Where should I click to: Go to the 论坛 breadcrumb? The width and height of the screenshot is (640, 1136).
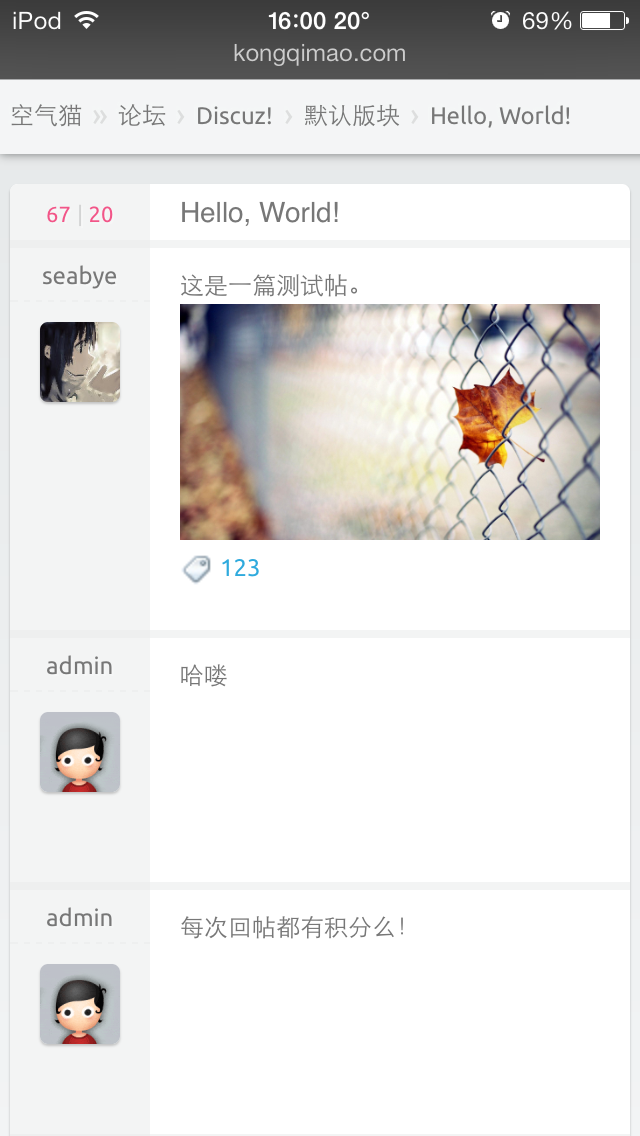(142, 116)
